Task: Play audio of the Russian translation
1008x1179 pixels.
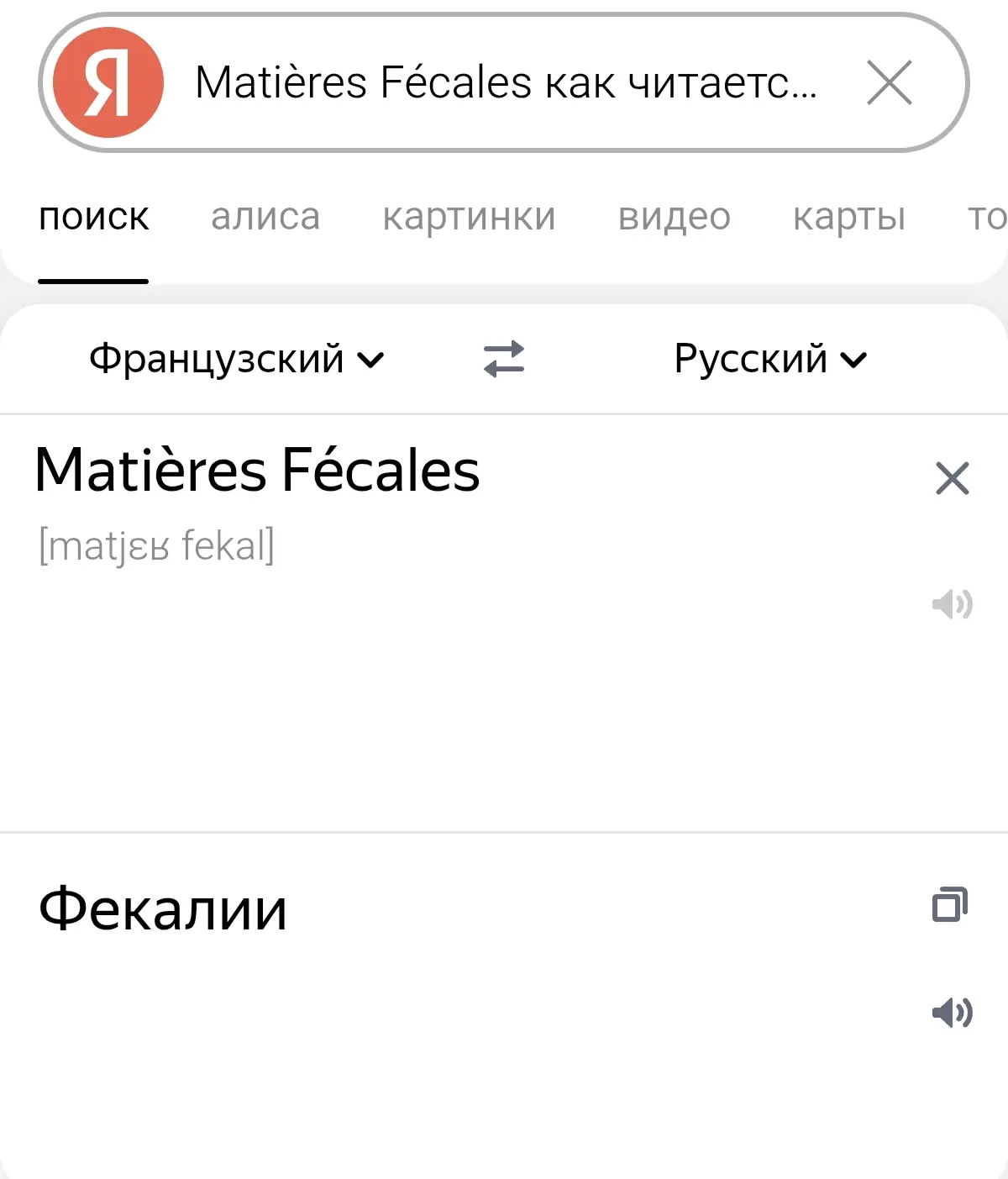Action: (952, 1013)
